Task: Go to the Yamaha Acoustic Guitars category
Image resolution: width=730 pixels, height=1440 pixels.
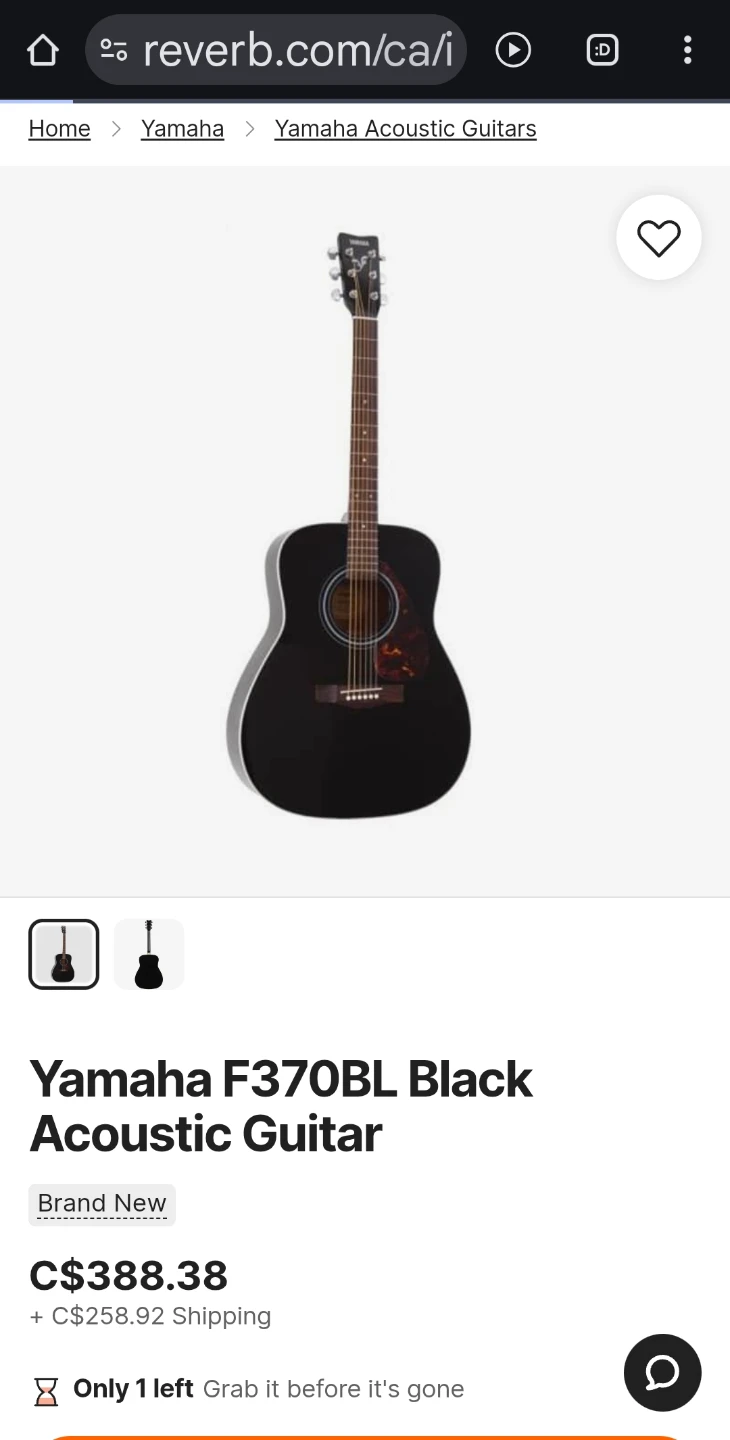Action: point(405,128)
